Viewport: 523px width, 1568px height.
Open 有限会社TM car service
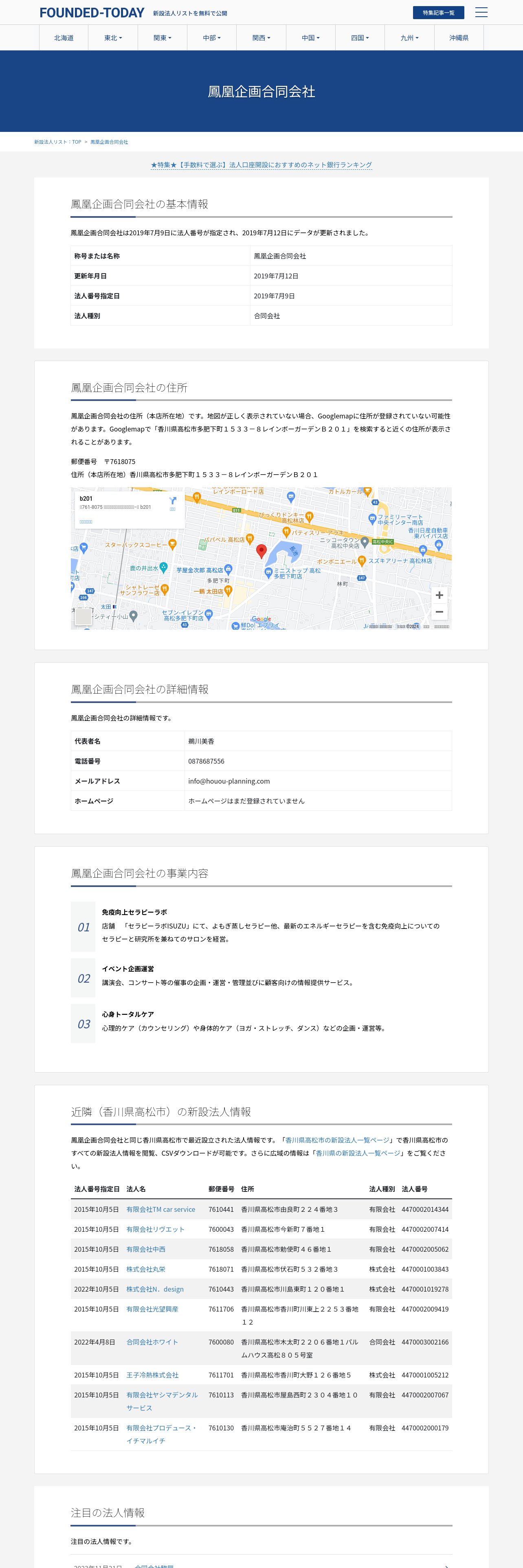click(x=161, y=1209)
